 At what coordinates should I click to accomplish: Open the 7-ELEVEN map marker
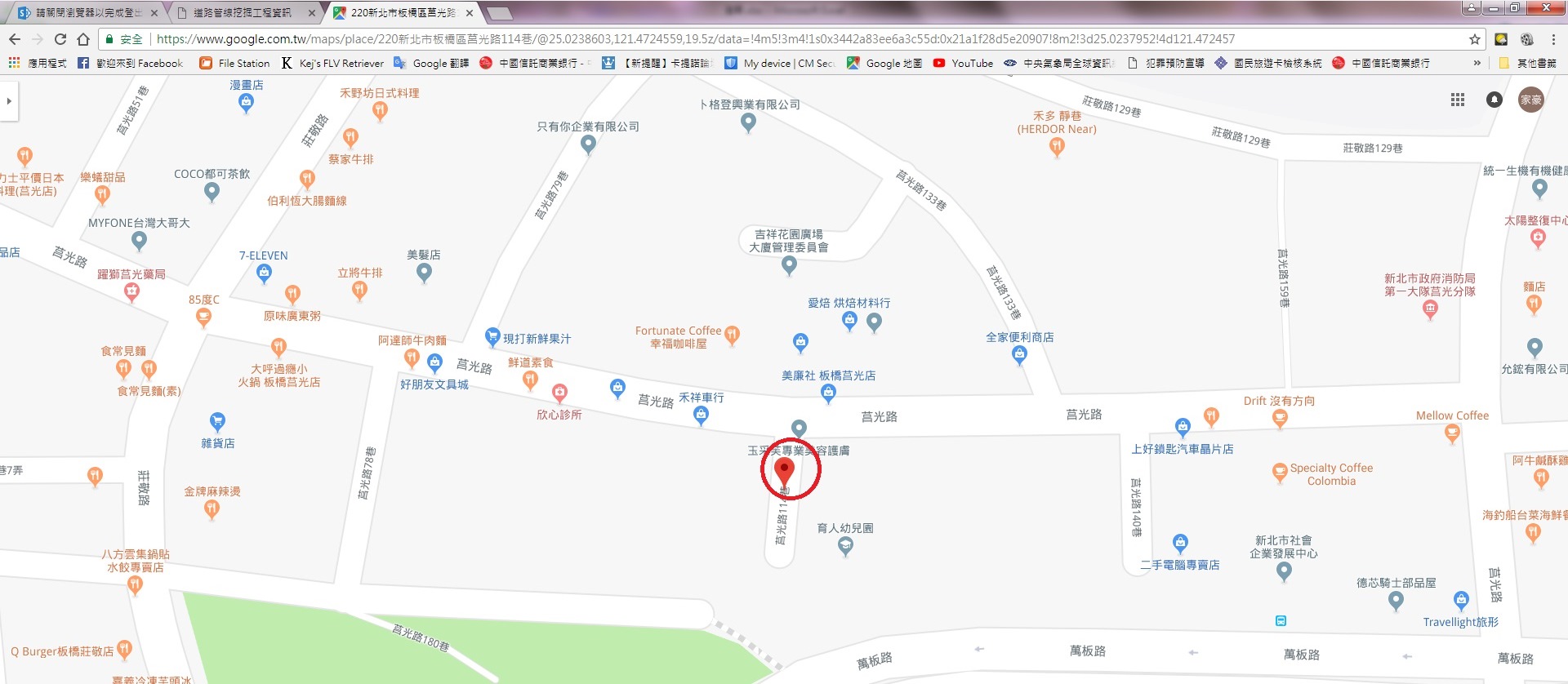264,273
